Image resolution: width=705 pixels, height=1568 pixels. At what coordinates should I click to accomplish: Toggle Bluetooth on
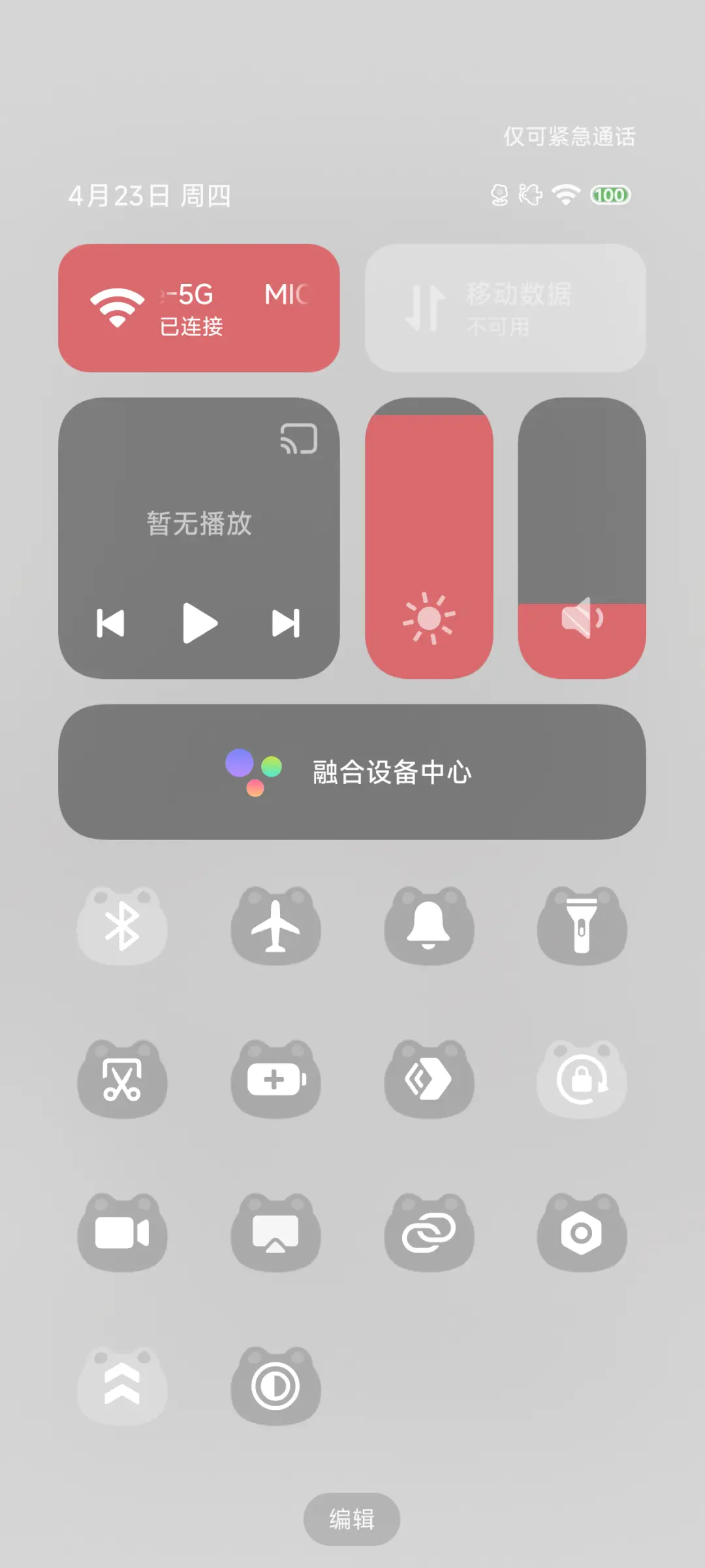click(x=123, y=926)
